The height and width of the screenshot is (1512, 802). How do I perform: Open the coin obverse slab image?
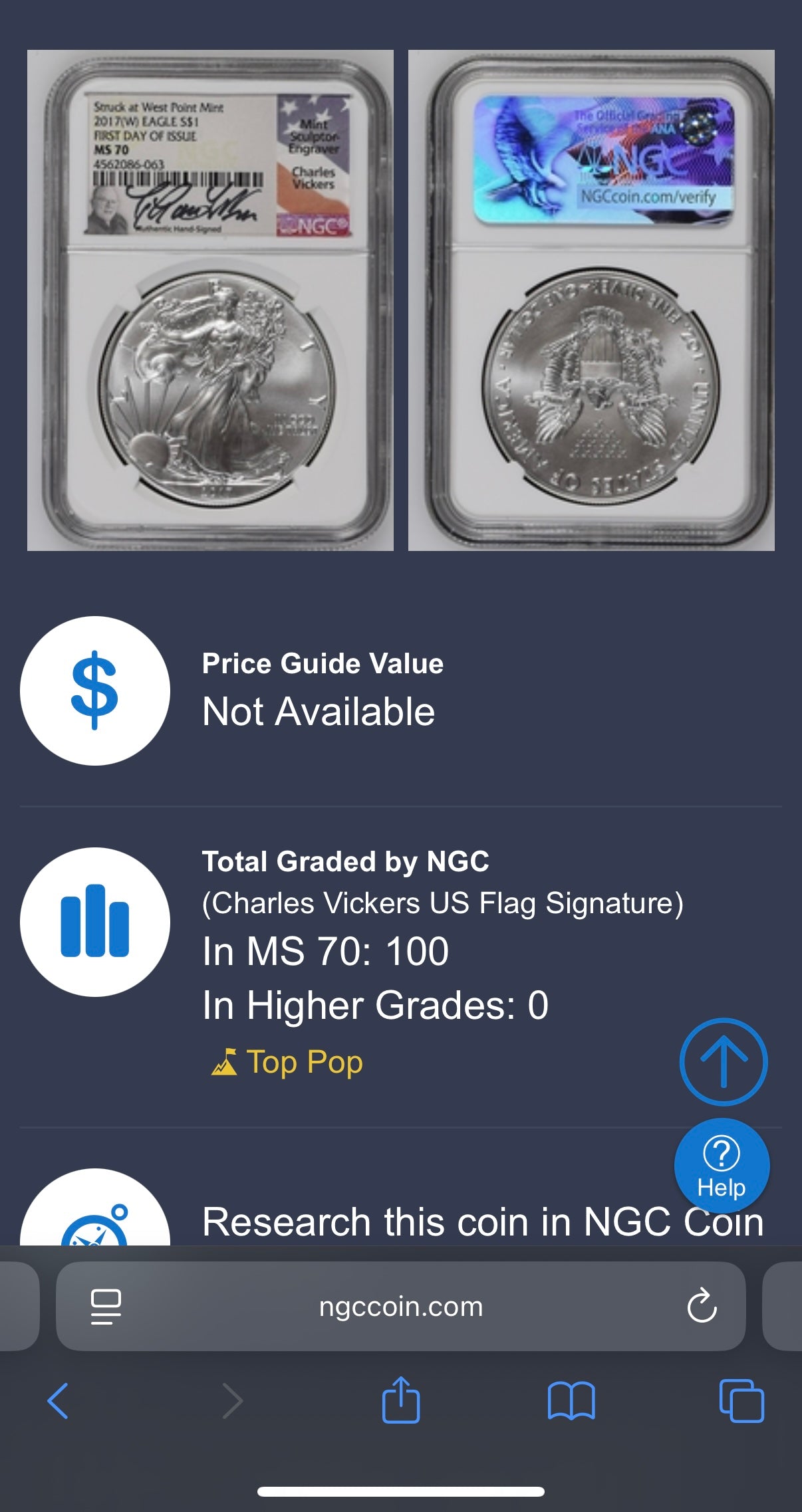click(210, 300)
